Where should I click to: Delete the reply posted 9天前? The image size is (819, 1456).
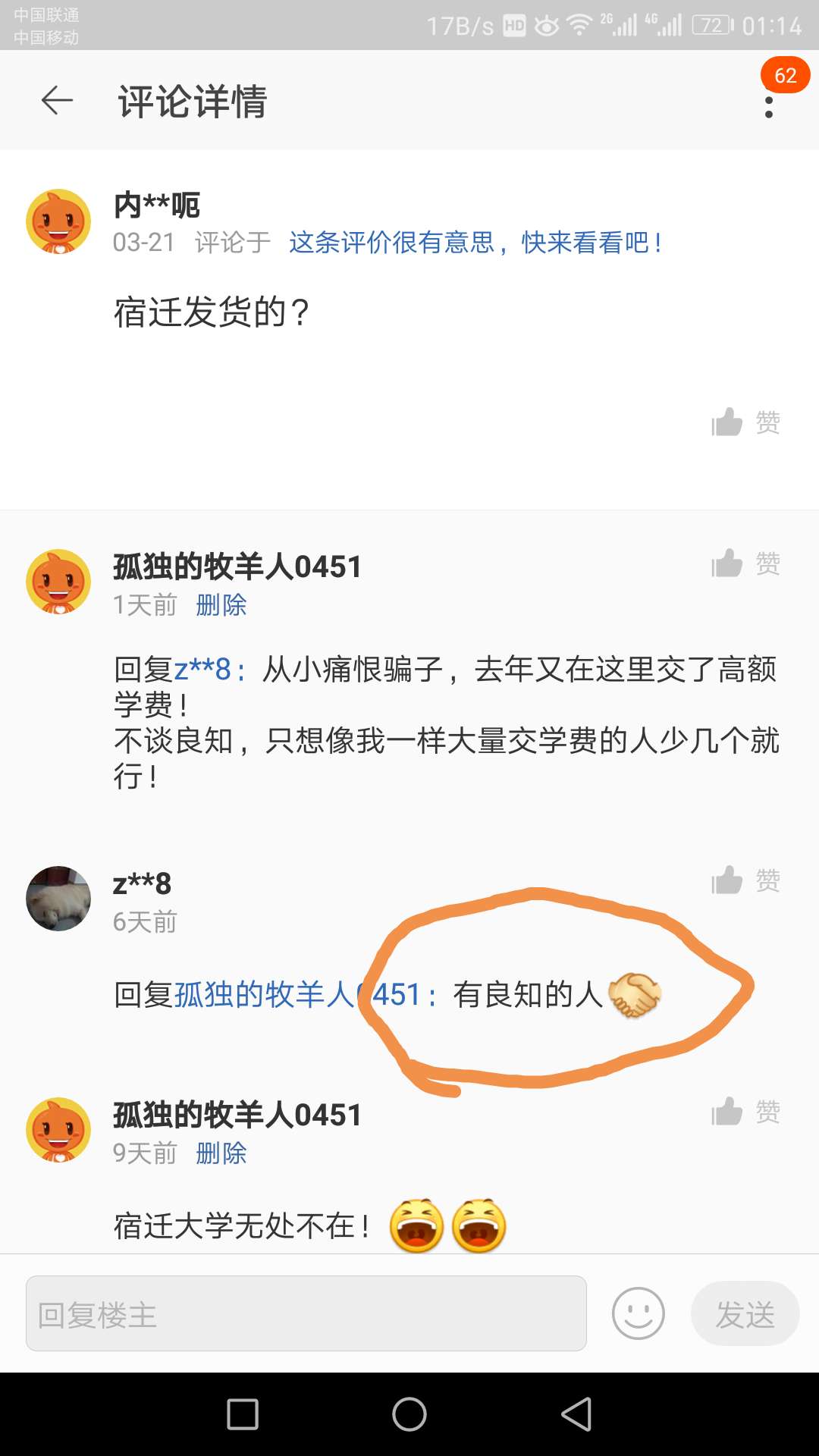pyautogui.click(x=221, y=1153)
